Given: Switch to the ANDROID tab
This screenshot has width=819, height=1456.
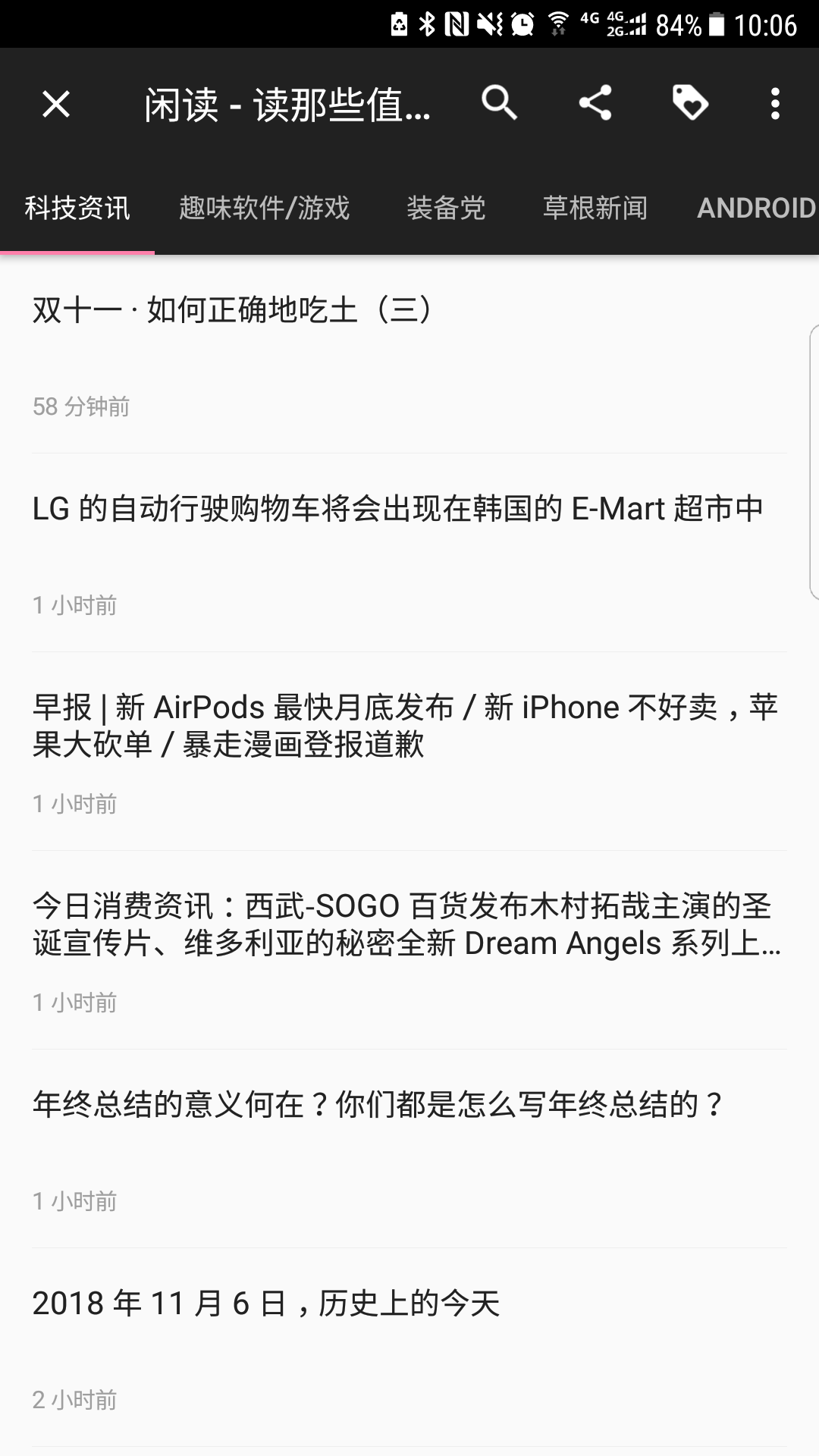Looking at the screenshot, I should pos(755,208).
